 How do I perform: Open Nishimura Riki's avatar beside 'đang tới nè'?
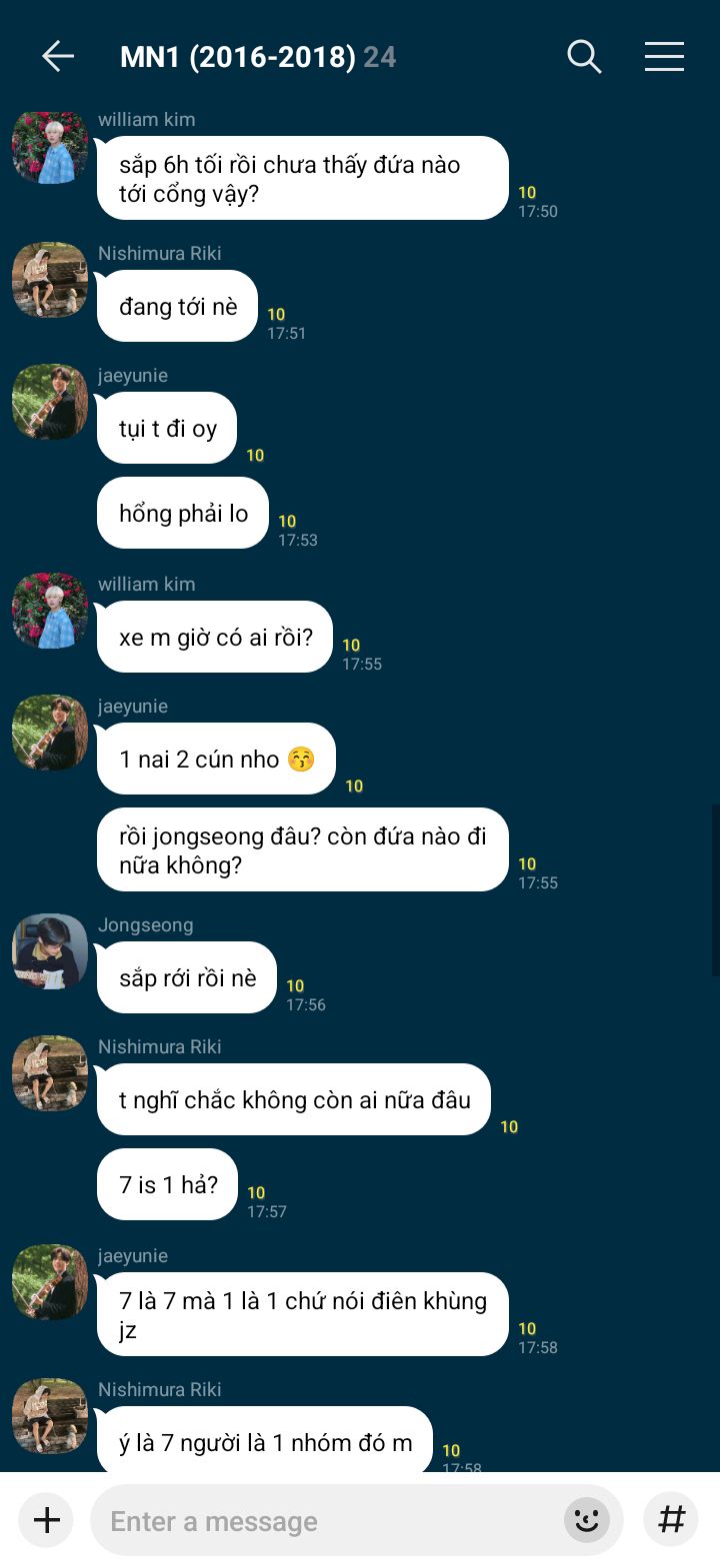click(x=49, y=280)
